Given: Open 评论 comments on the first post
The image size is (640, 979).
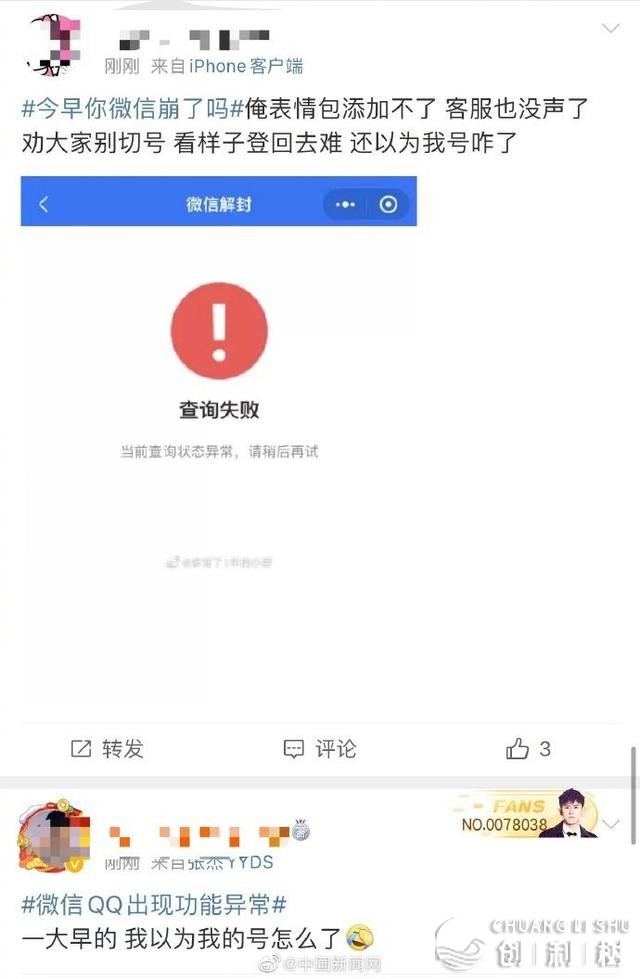Looking at the screenshot, I should click(x=320, y=748).
